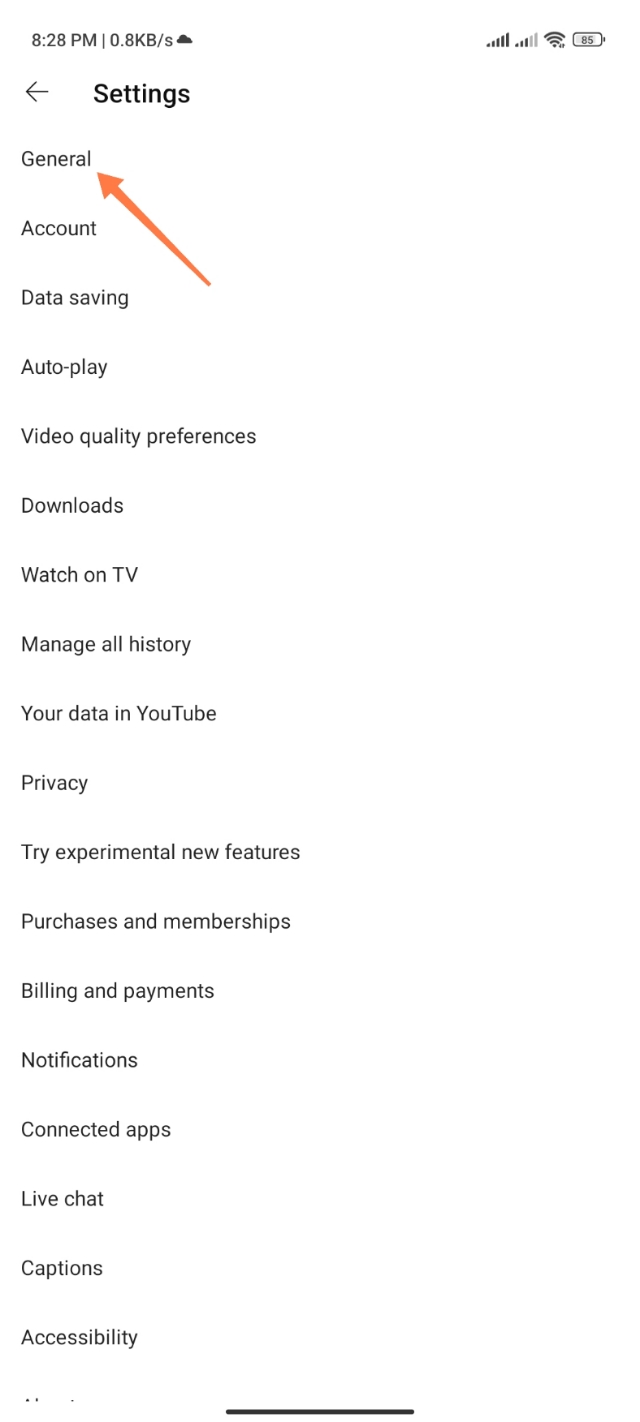Go back using the top arrow
The width and height of the screenshot is (640, 1422).
pyautogui.click(x=37, y=93)
